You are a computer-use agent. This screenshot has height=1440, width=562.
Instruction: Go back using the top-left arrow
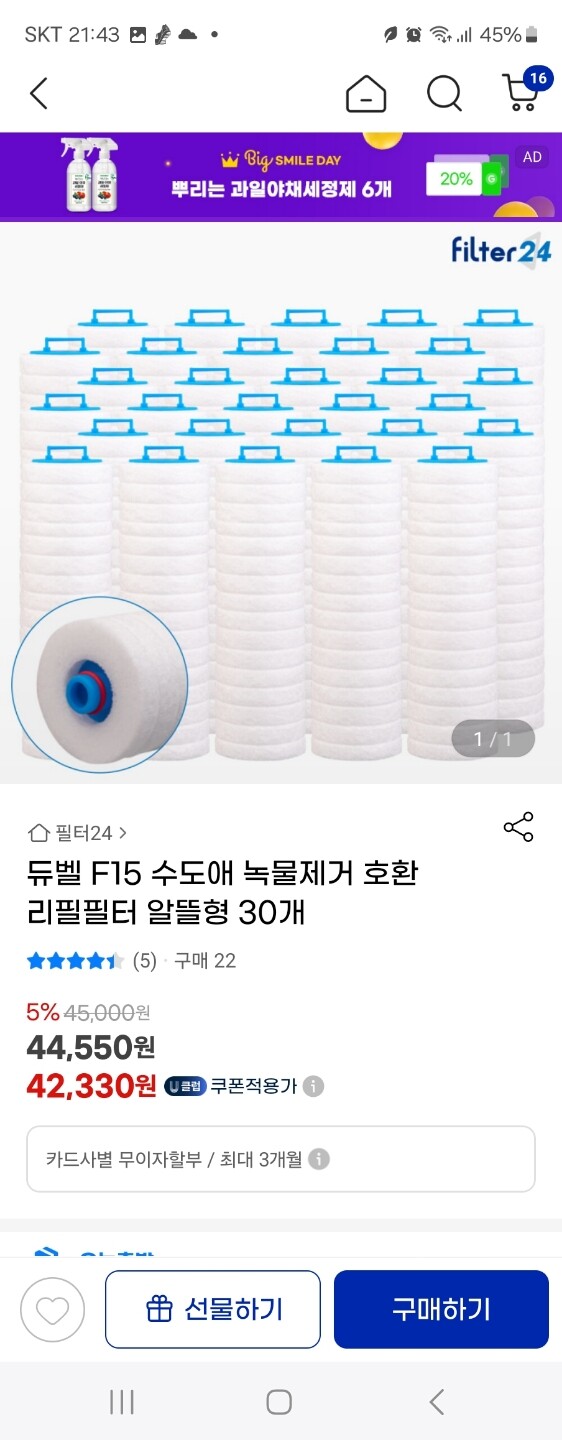38,94
